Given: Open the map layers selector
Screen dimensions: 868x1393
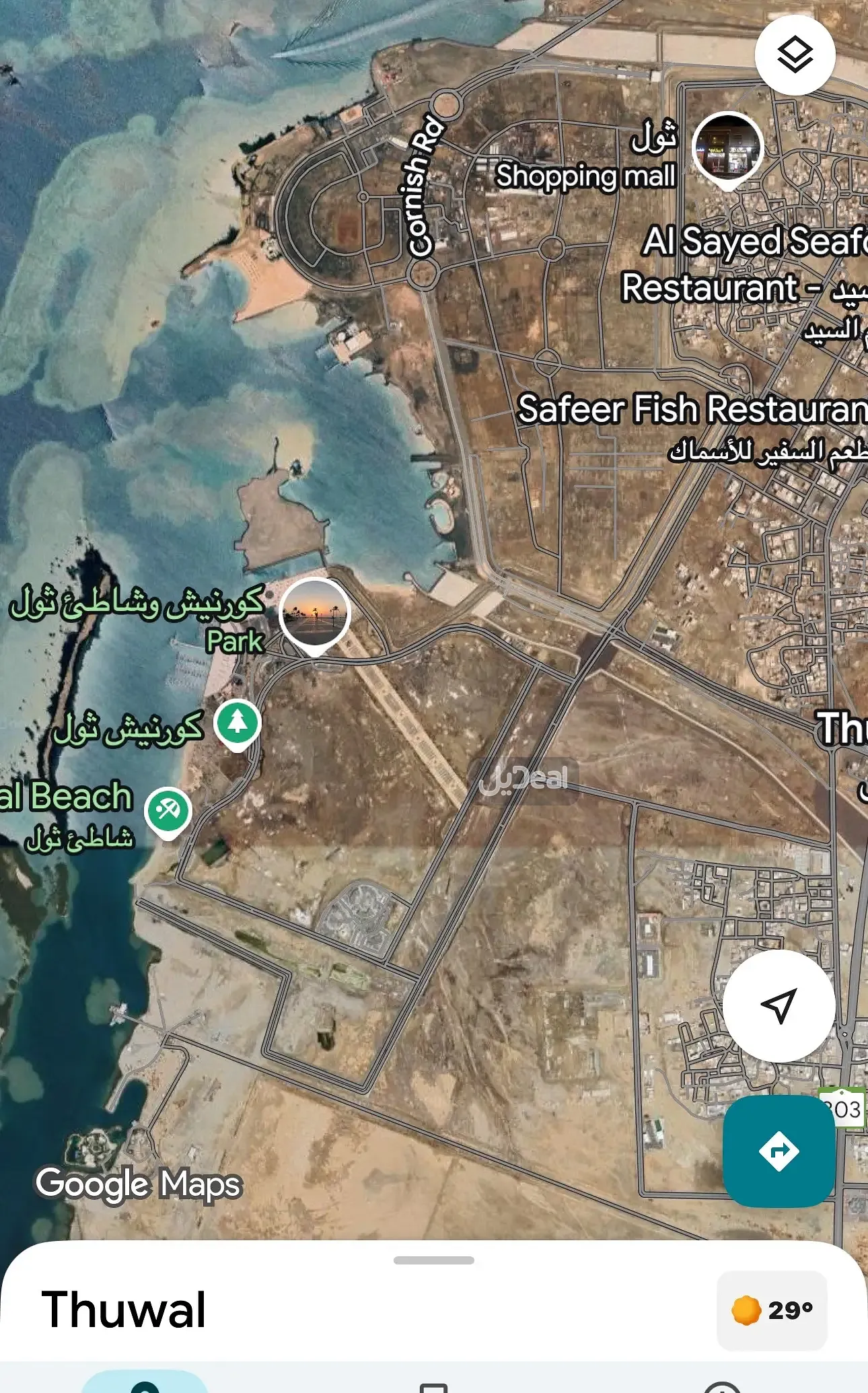Looking at the screenshot, I should coord(795,55).
